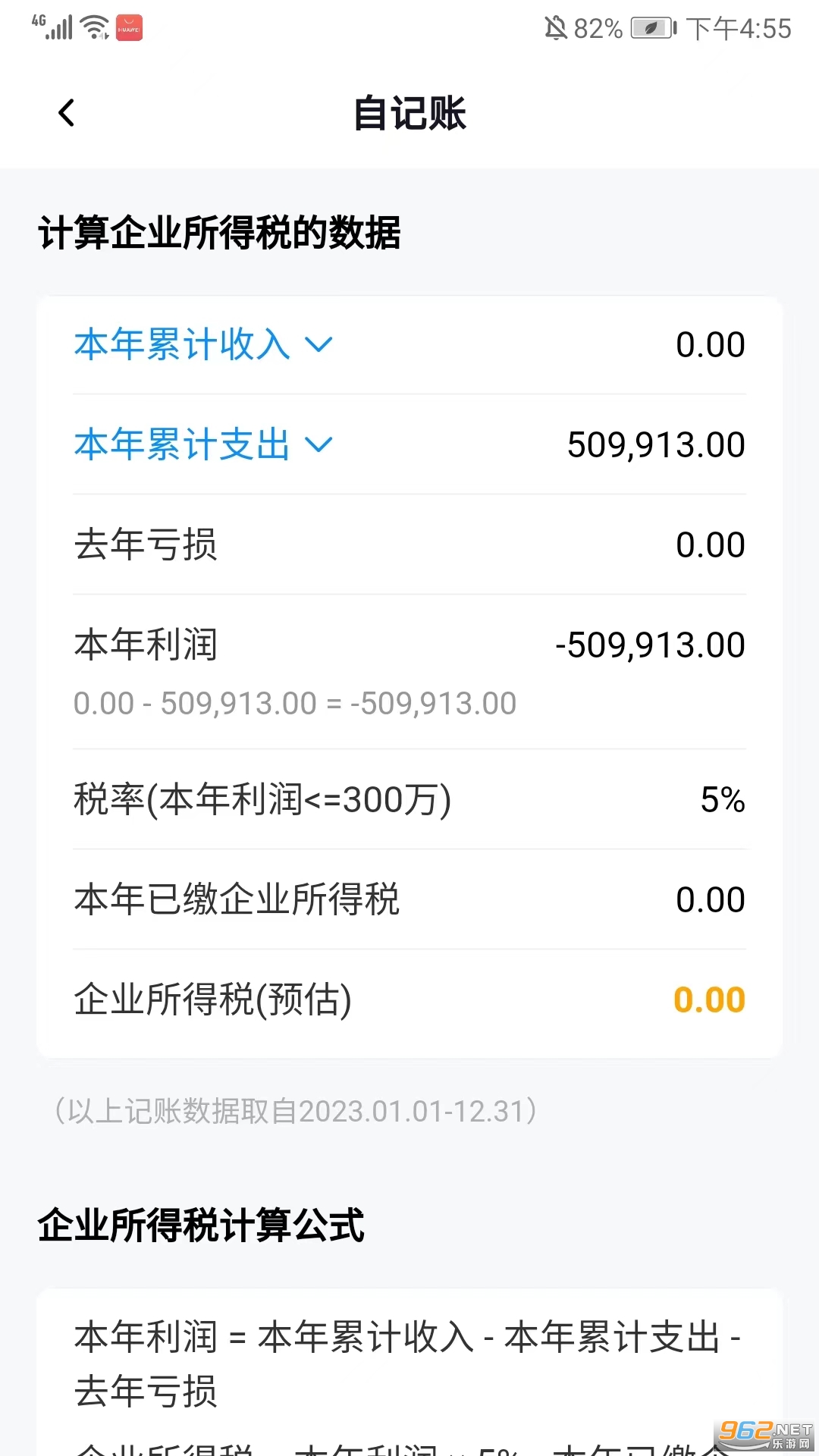819x1456 pixels.
Task: Go back from the 自记账 page
Action: [67, 113]
